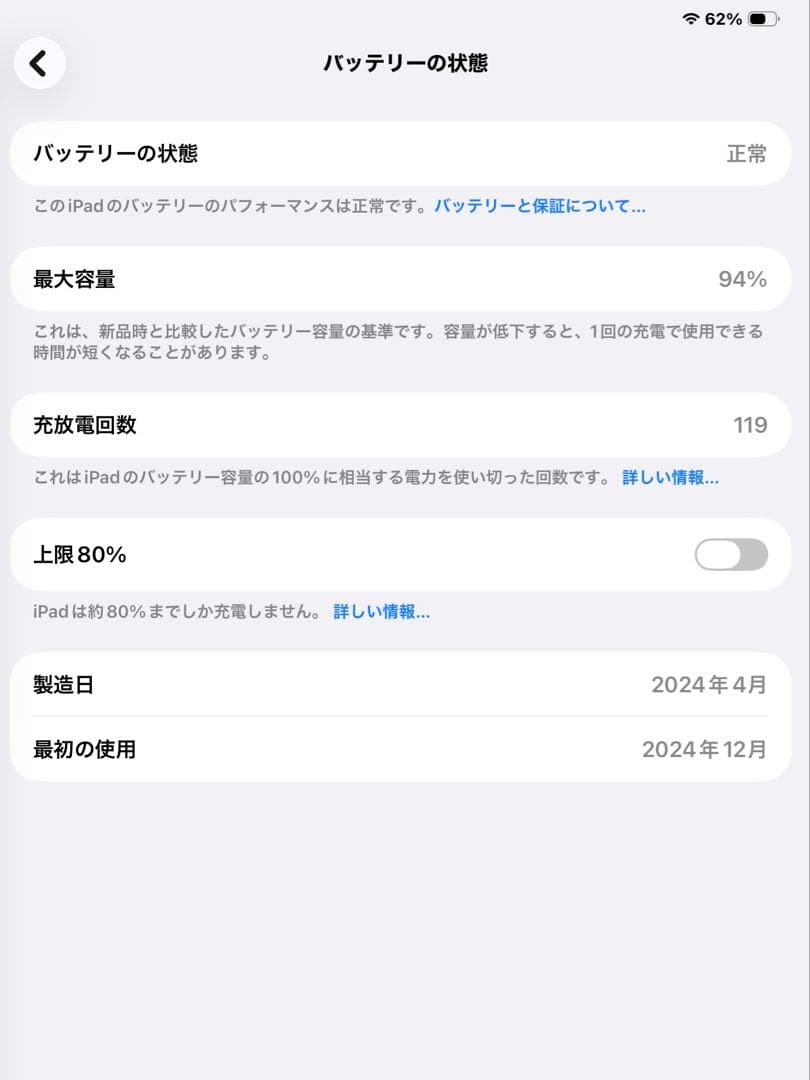This screenshot has height=1080, width=810.
Task: Open バッテリーと保証について link
Action: pyautogui.click(x=540, y=206)
